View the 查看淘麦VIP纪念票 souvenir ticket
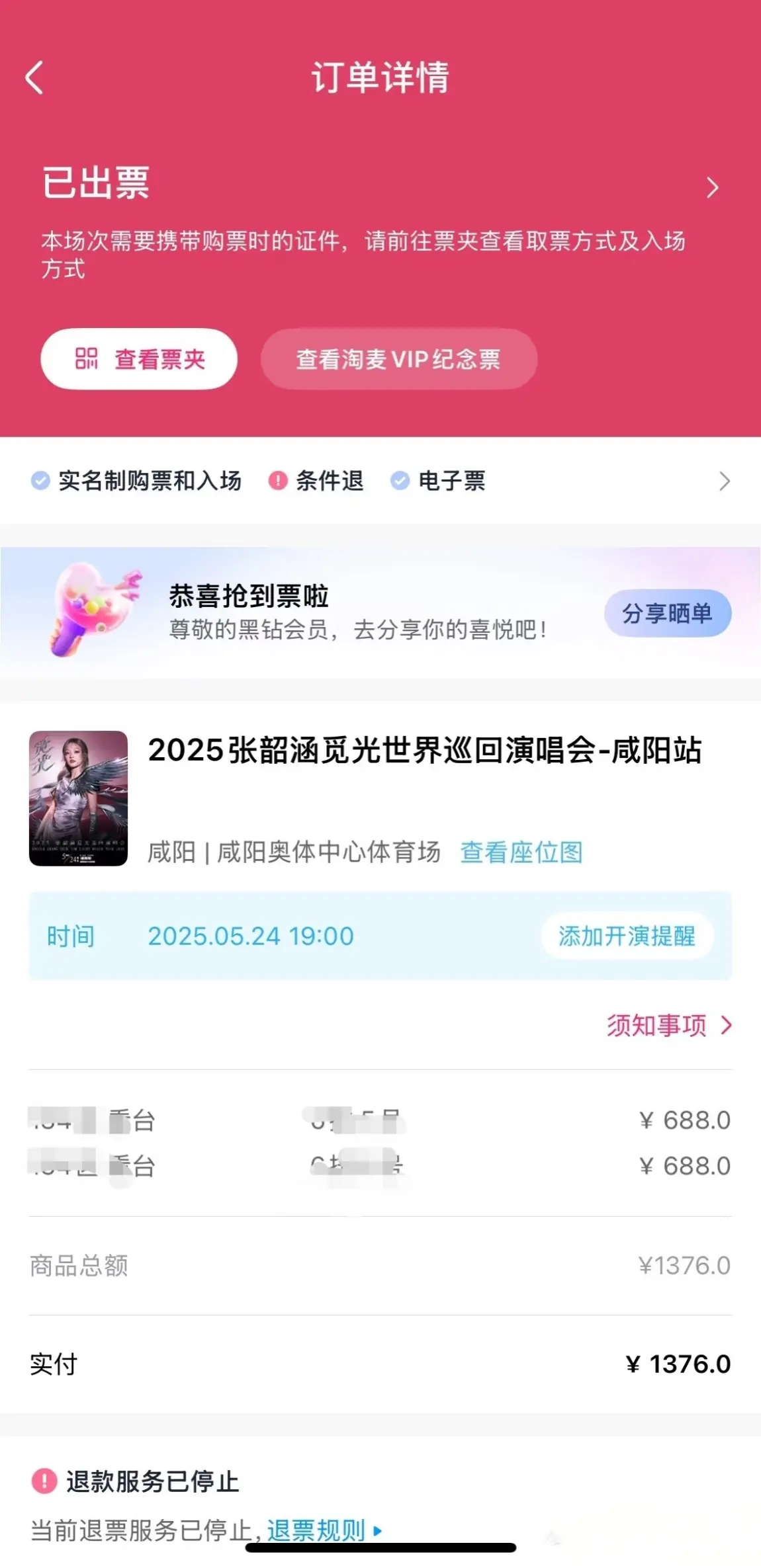761x1568 pixels. (x=398, y=359)
